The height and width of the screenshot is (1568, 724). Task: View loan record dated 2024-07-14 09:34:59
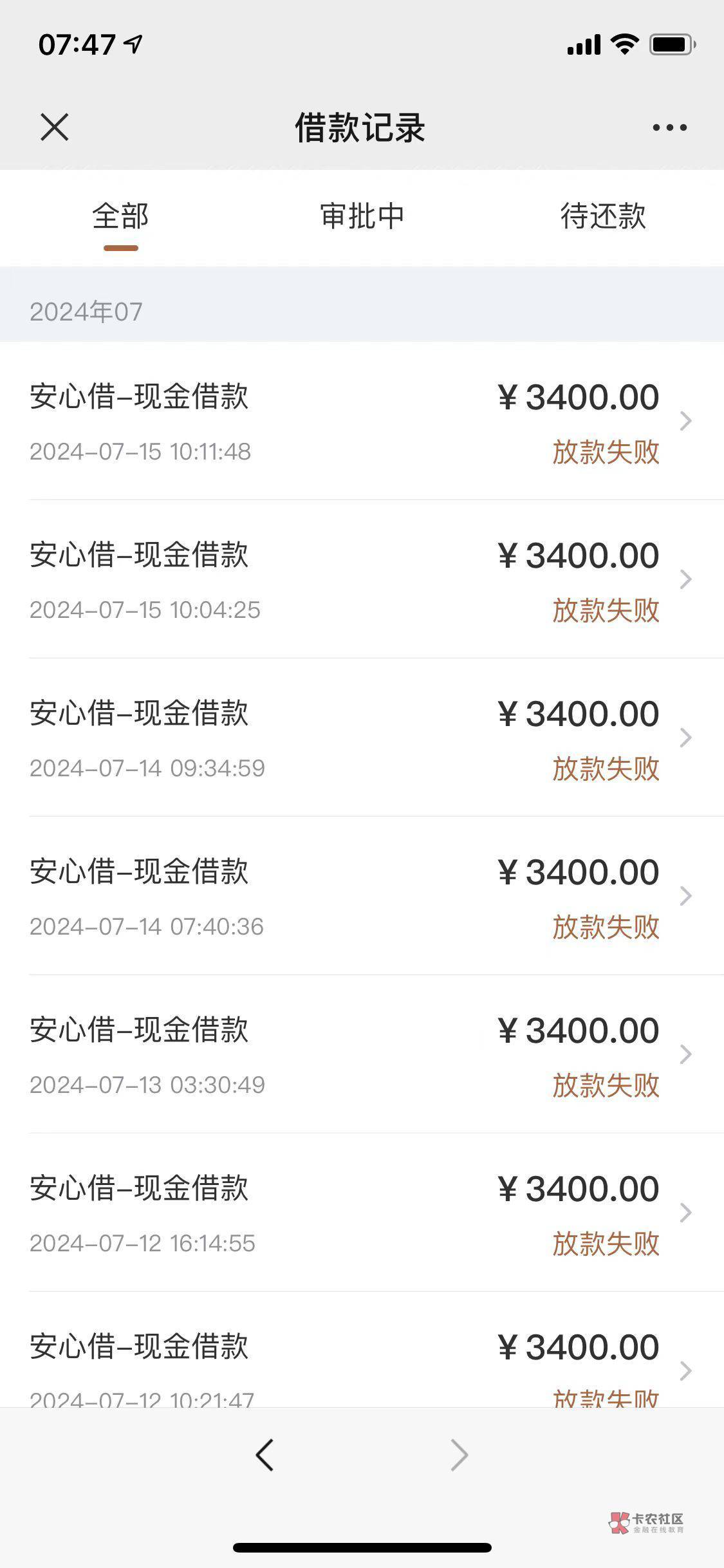click(362, 738)
